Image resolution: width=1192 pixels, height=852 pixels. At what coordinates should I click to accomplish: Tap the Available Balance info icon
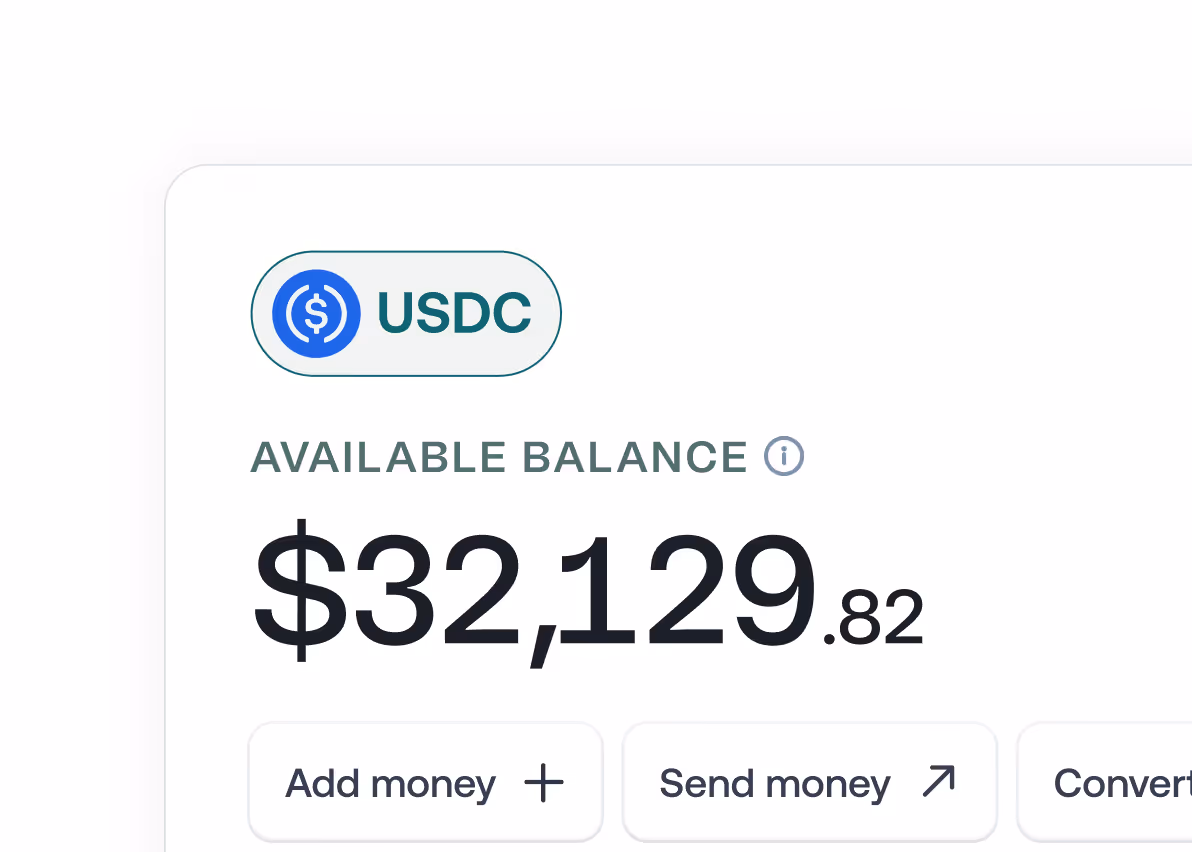[x=784, y=456]
